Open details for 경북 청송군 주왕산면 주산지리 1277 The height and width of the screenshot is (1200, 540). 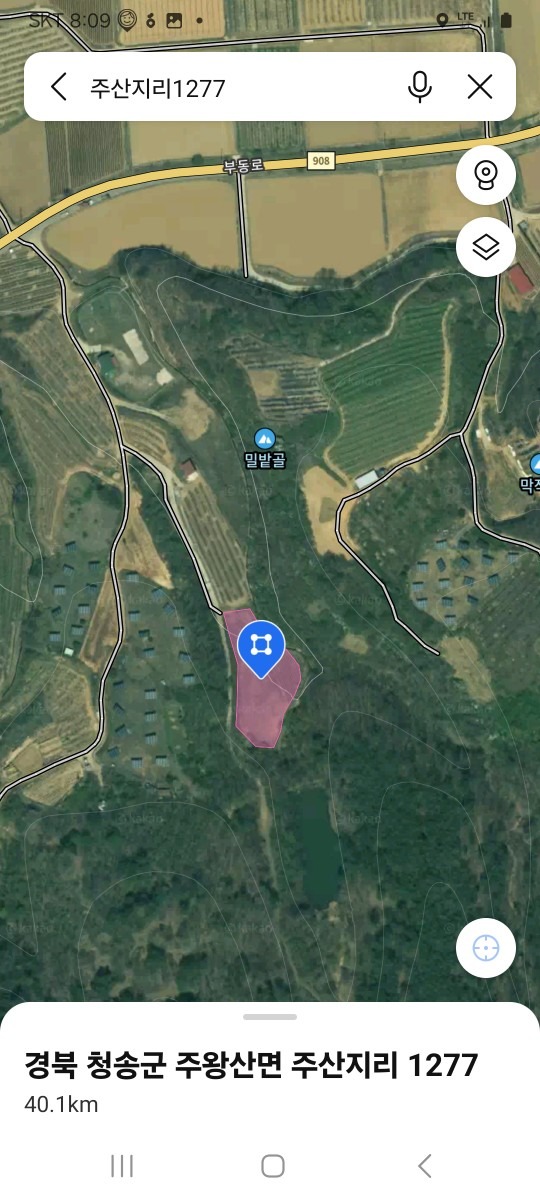[251, 1066]
